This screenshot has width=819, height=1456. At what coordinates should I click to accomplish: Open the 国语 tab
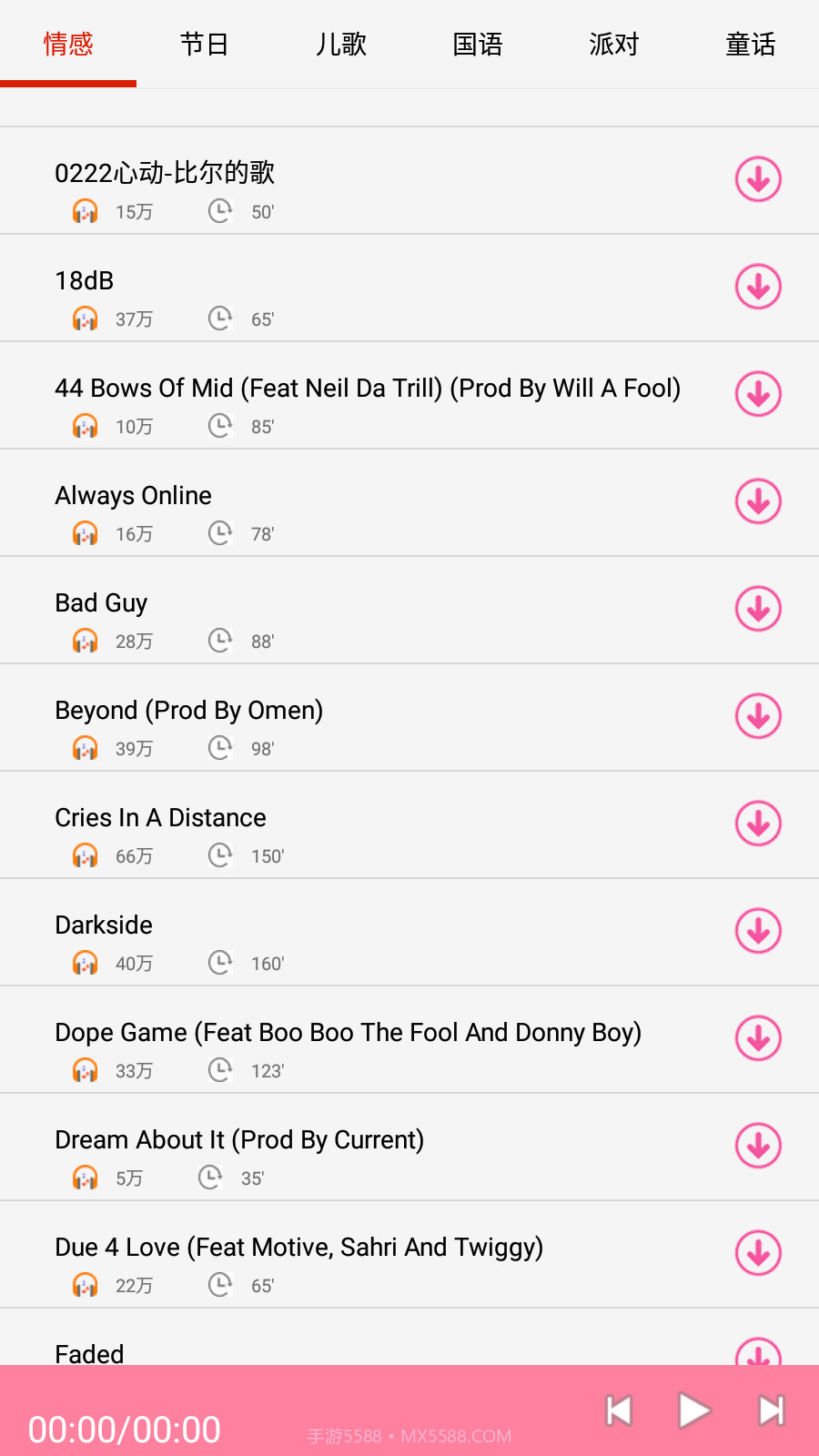tap(477, 44)
